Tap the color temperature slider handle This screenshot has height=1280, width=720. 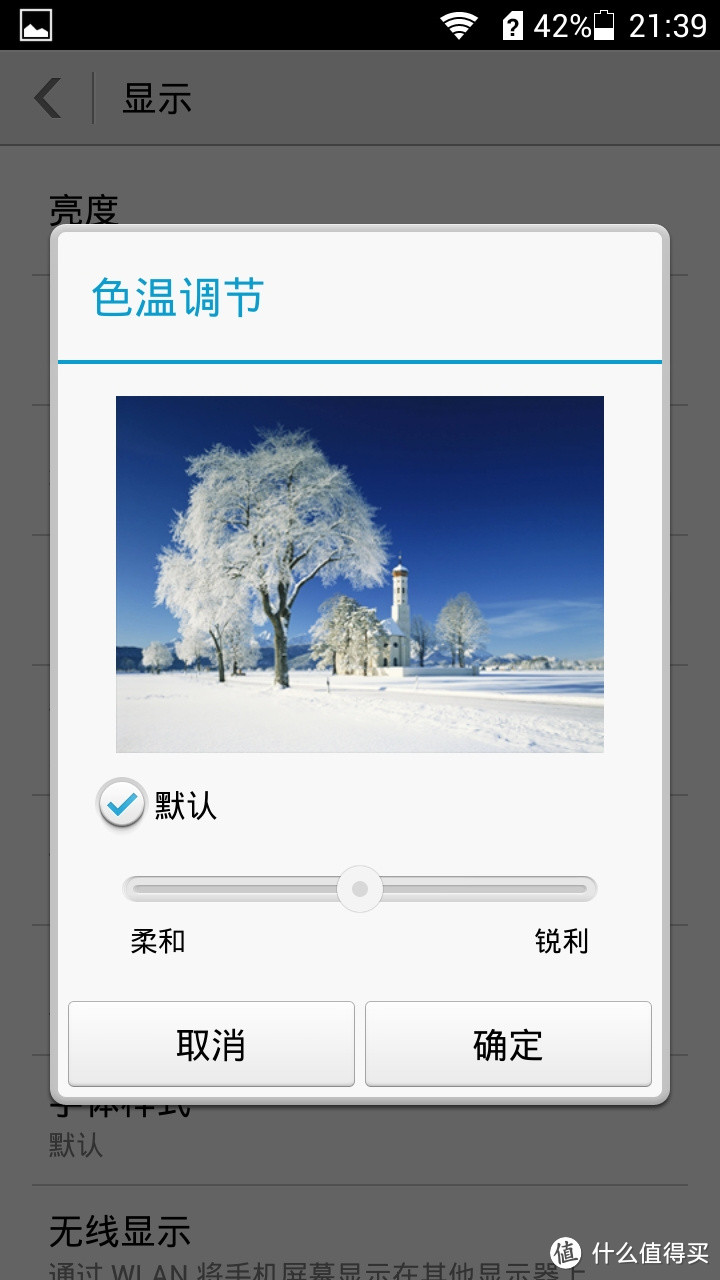360,889
